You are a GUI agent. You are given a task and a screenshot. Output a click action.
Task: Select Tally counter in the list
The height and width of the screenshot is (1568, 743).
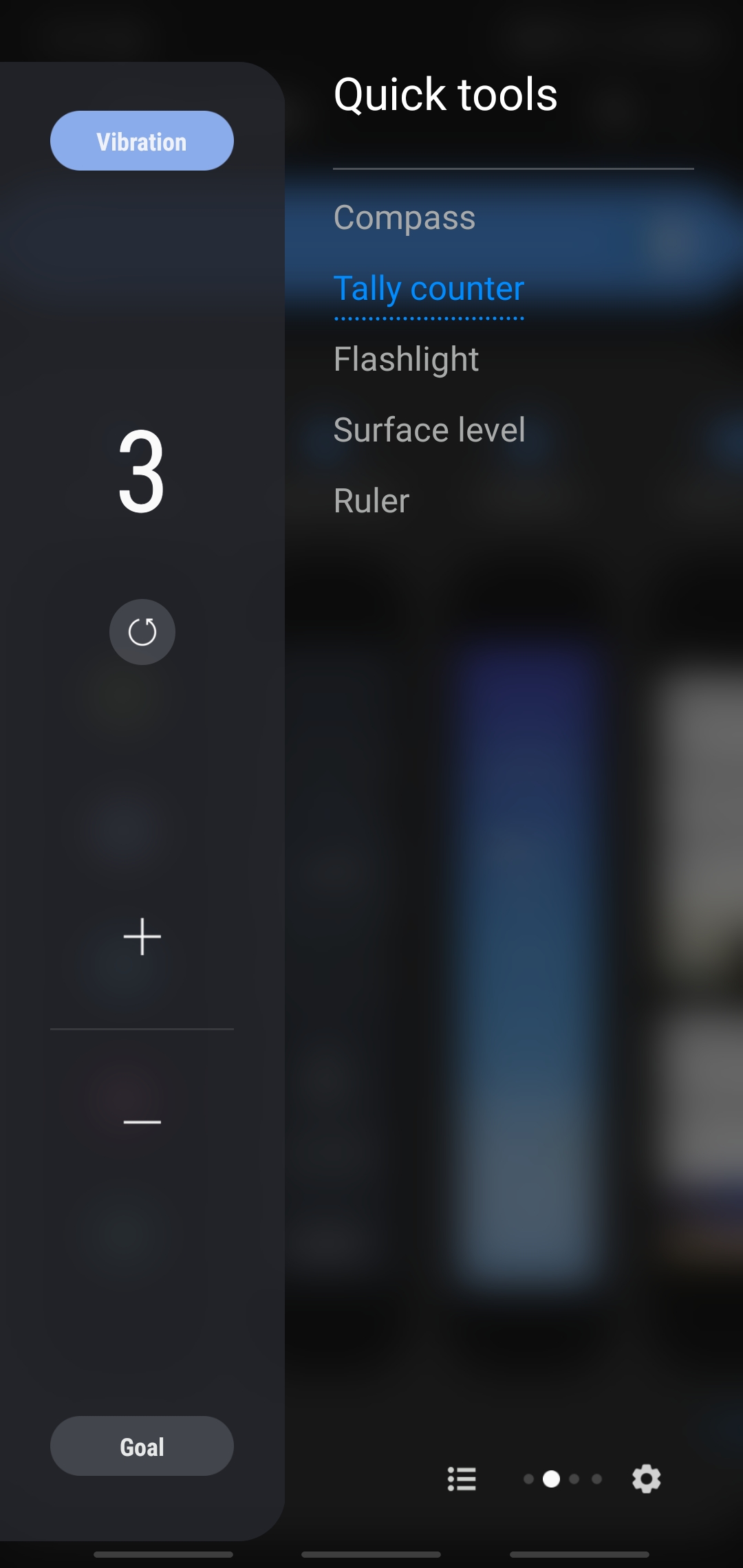click(x=429, y=289)
